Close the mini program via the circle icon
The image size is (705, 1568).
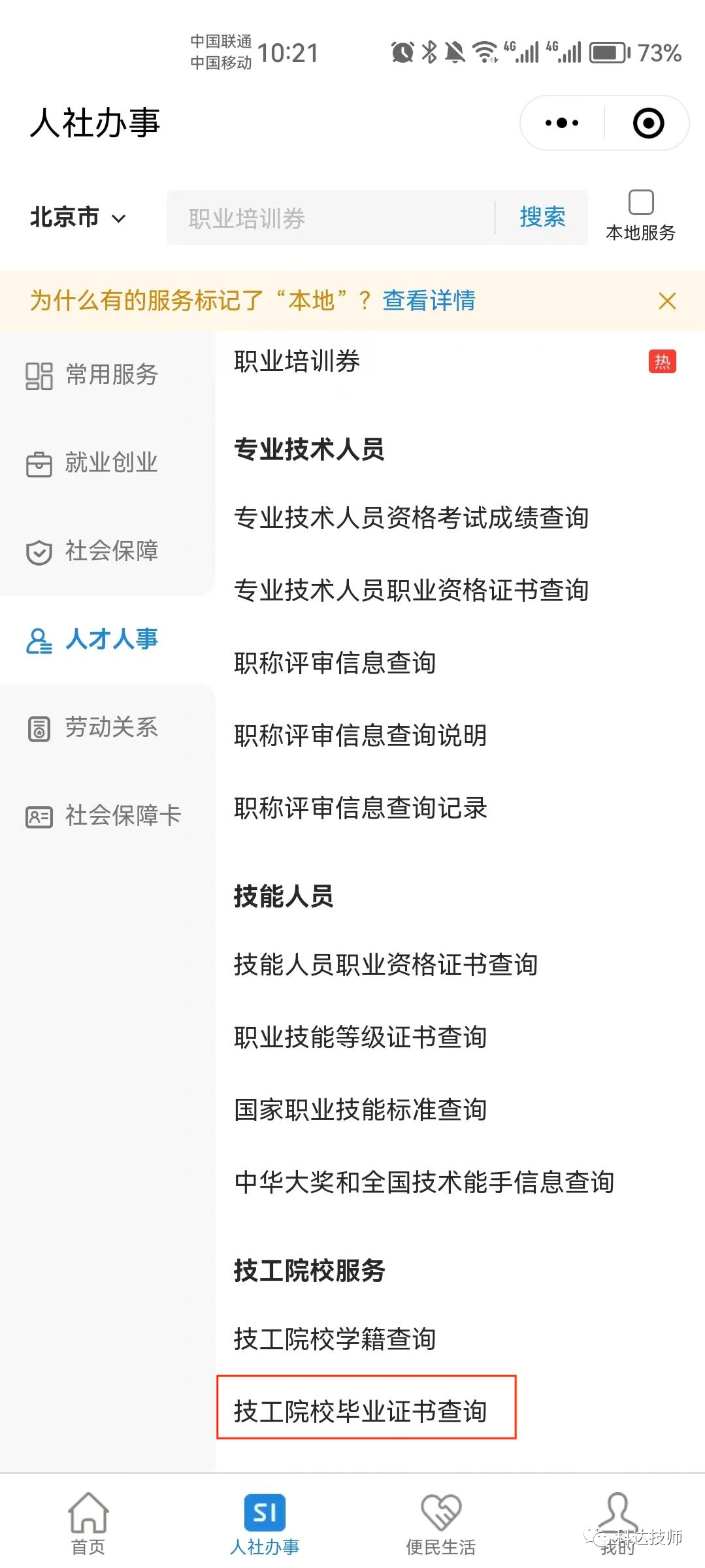coord(648,123)
